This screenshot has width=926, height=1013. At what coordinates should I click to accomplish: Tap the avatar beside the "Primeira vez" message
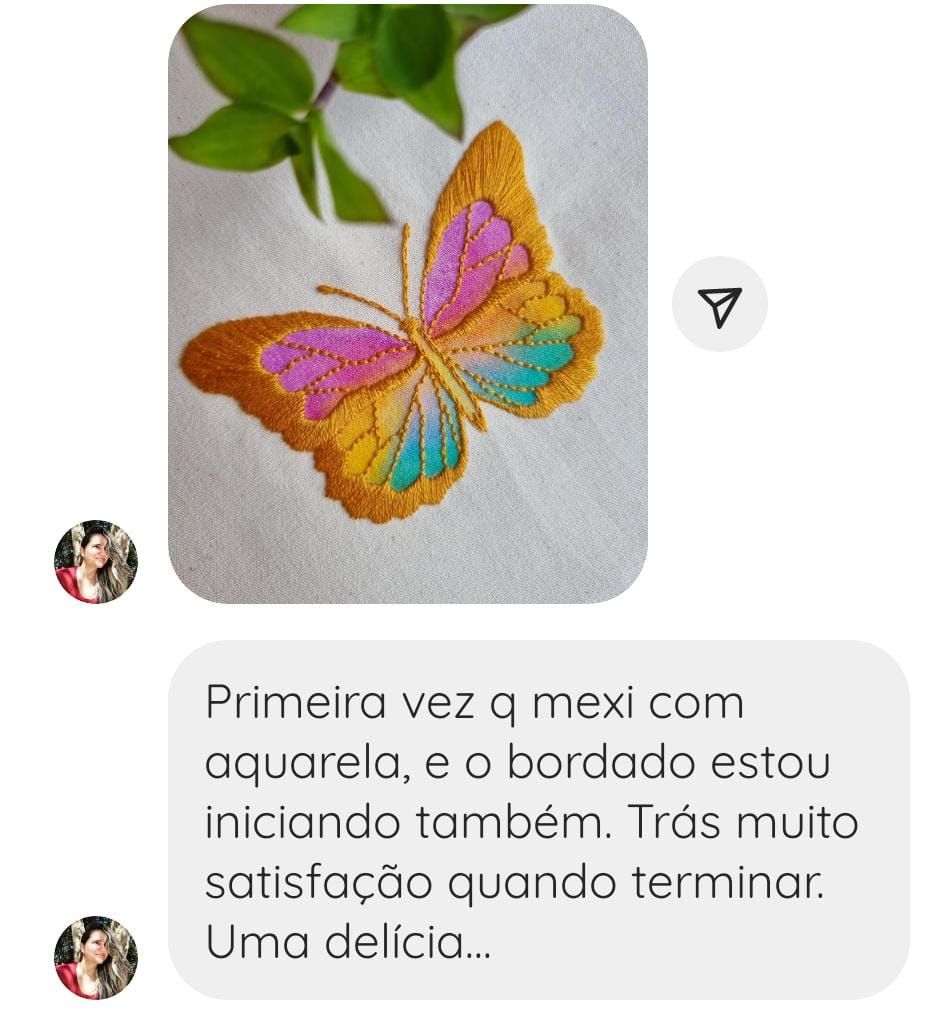95,957
